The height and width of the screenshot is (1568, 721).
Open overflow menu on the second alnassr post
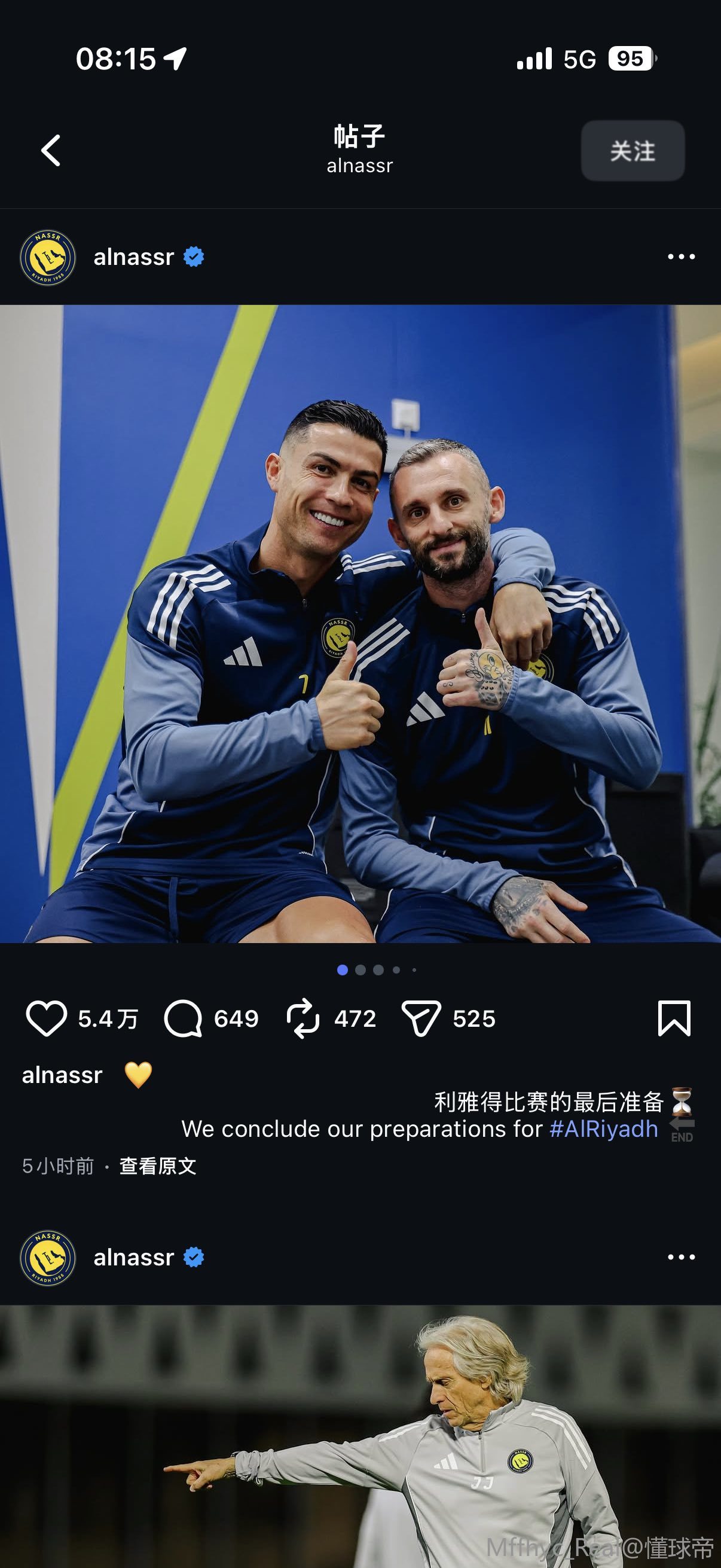[x=681, y=1257]
